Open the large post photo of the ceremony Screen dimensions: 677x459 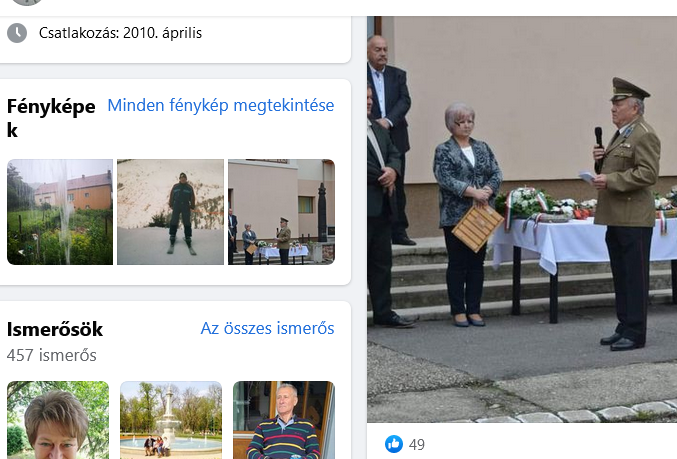tap(521, 218)
